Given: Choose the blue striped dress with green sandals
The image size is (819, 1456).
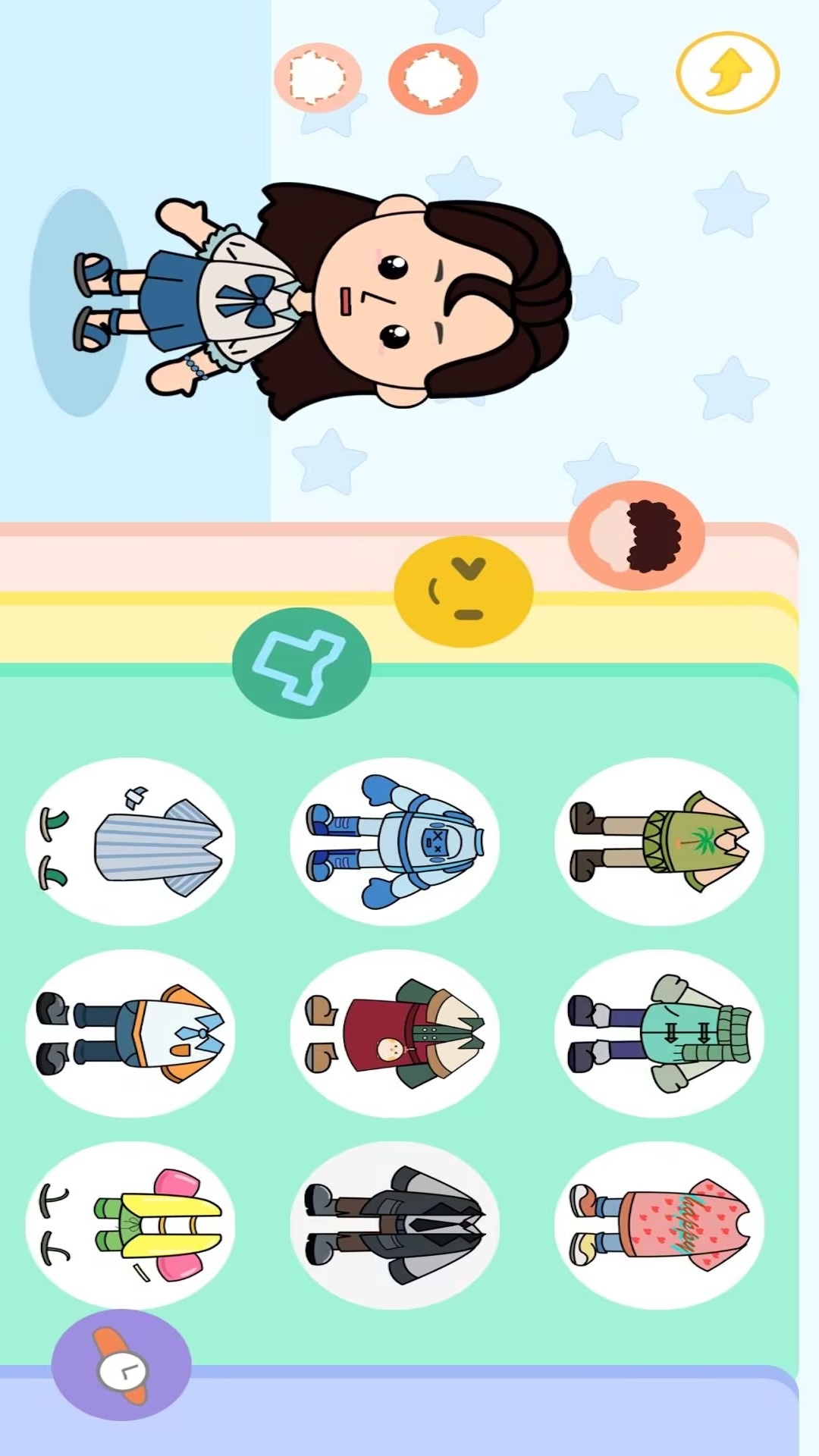Looking at the screenshot, I should click(x=130, y=842).
